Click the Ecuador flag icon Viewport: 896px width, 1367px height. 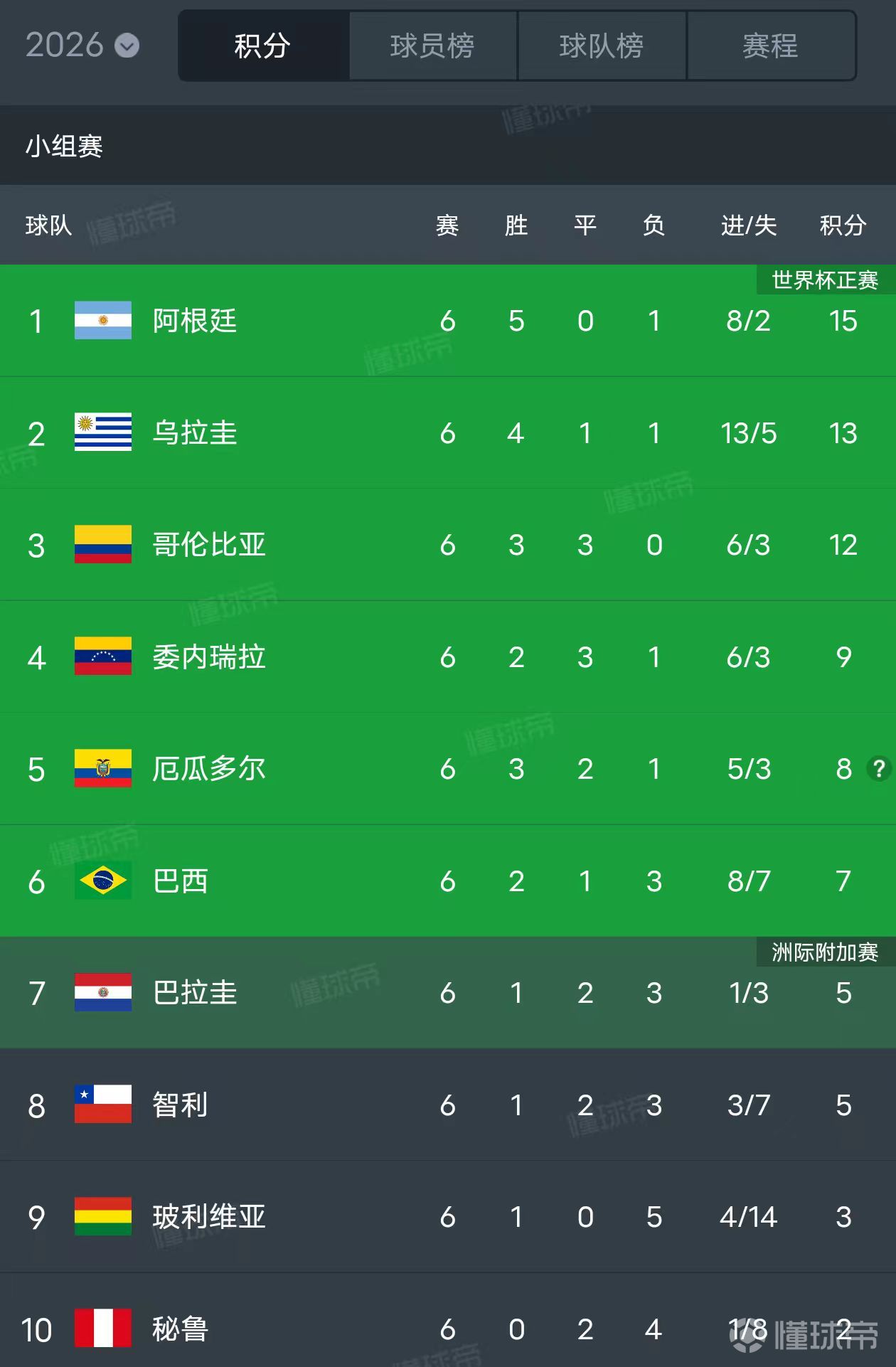click(102, 770)
